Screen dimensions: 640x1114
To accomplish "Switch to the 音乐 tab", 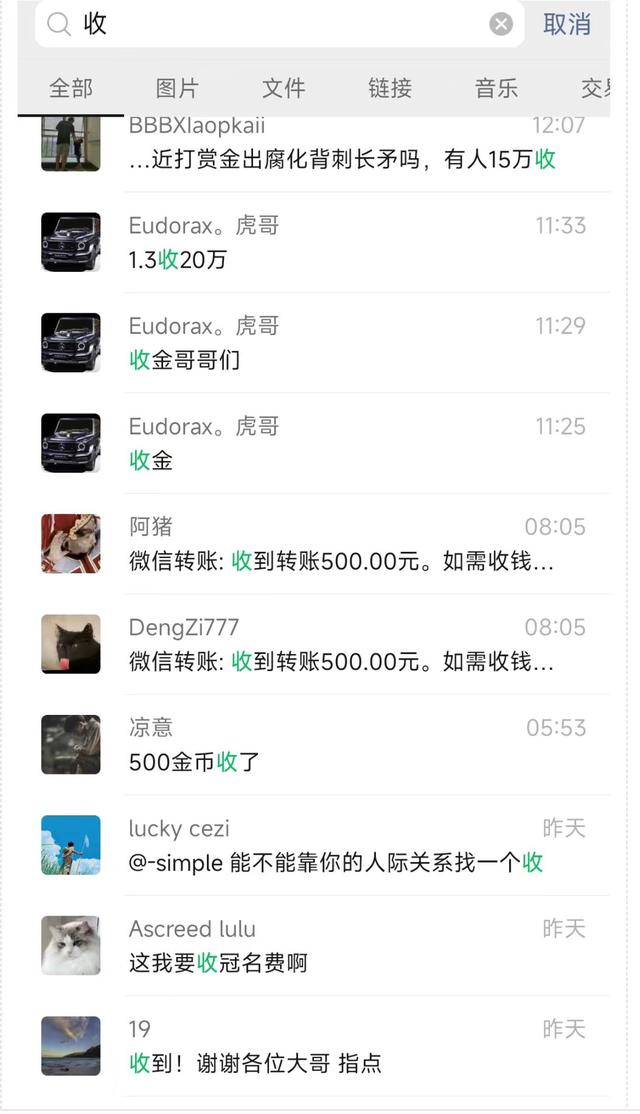I will (x=496, y=88).
